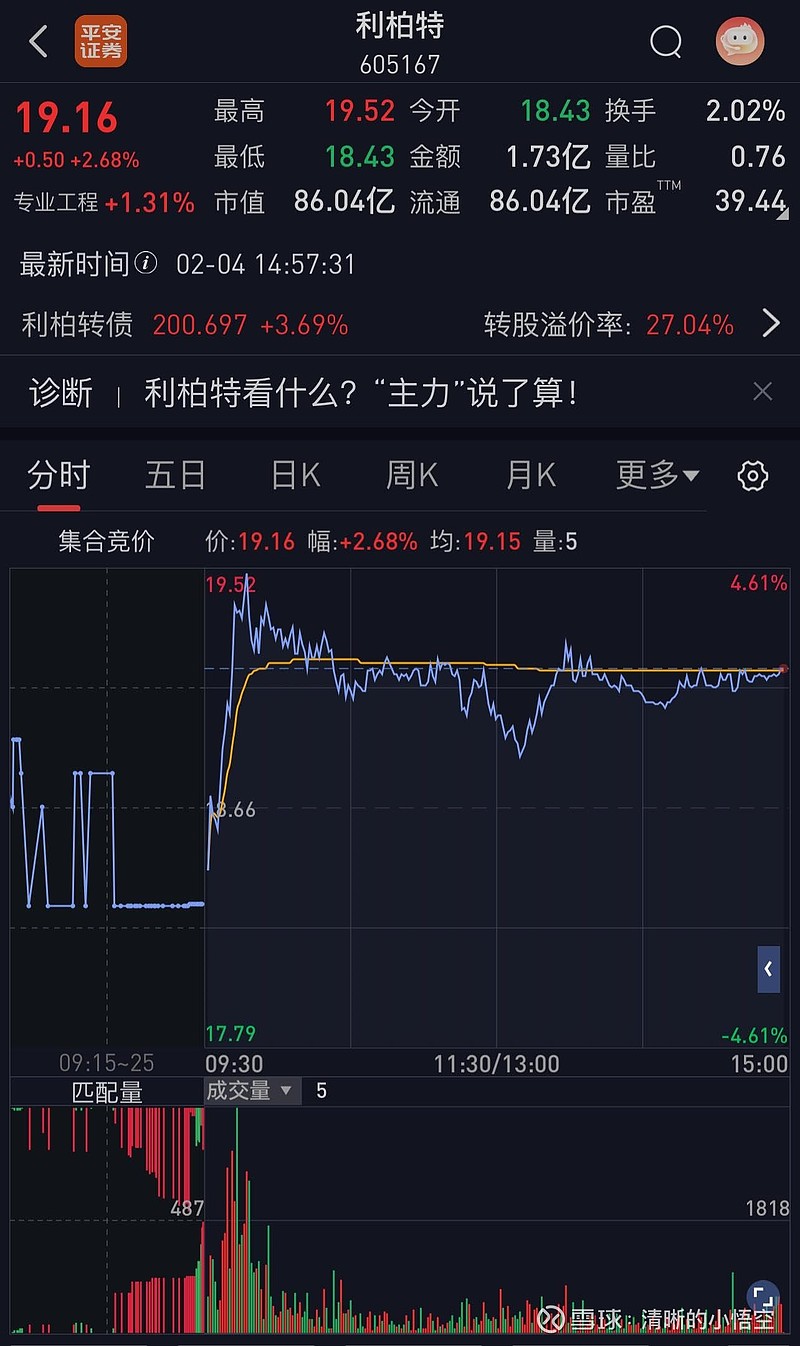Enter fullscreen chart view
This screenshot has width=800, height=1346.
click(763, 1298)
